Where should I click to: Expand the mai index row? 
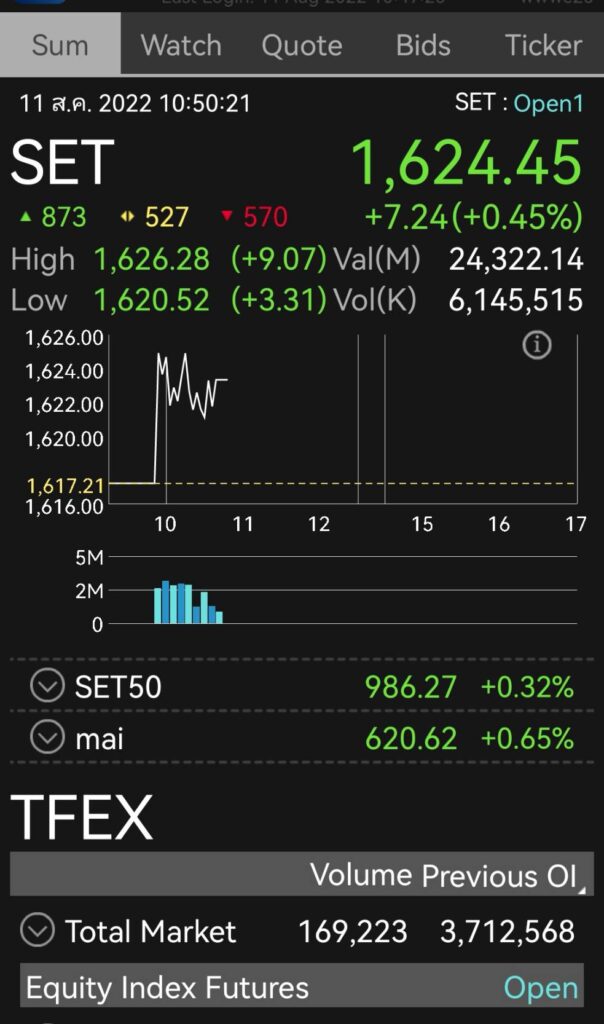click(46, 738)
